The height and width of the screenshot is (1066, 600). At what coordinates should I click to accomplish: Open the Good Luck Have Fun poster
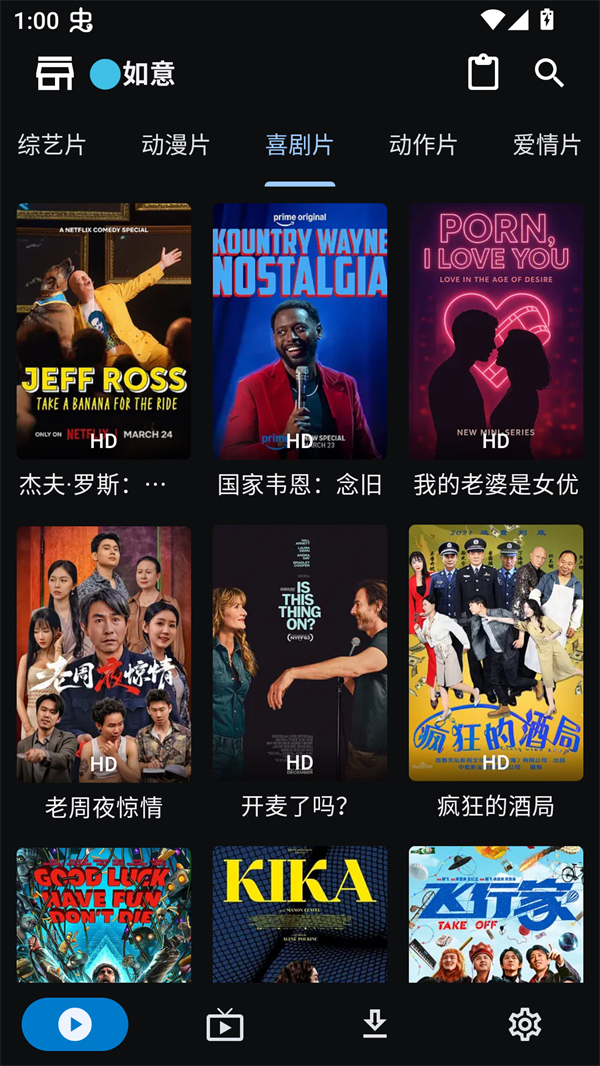click(104, 915)
